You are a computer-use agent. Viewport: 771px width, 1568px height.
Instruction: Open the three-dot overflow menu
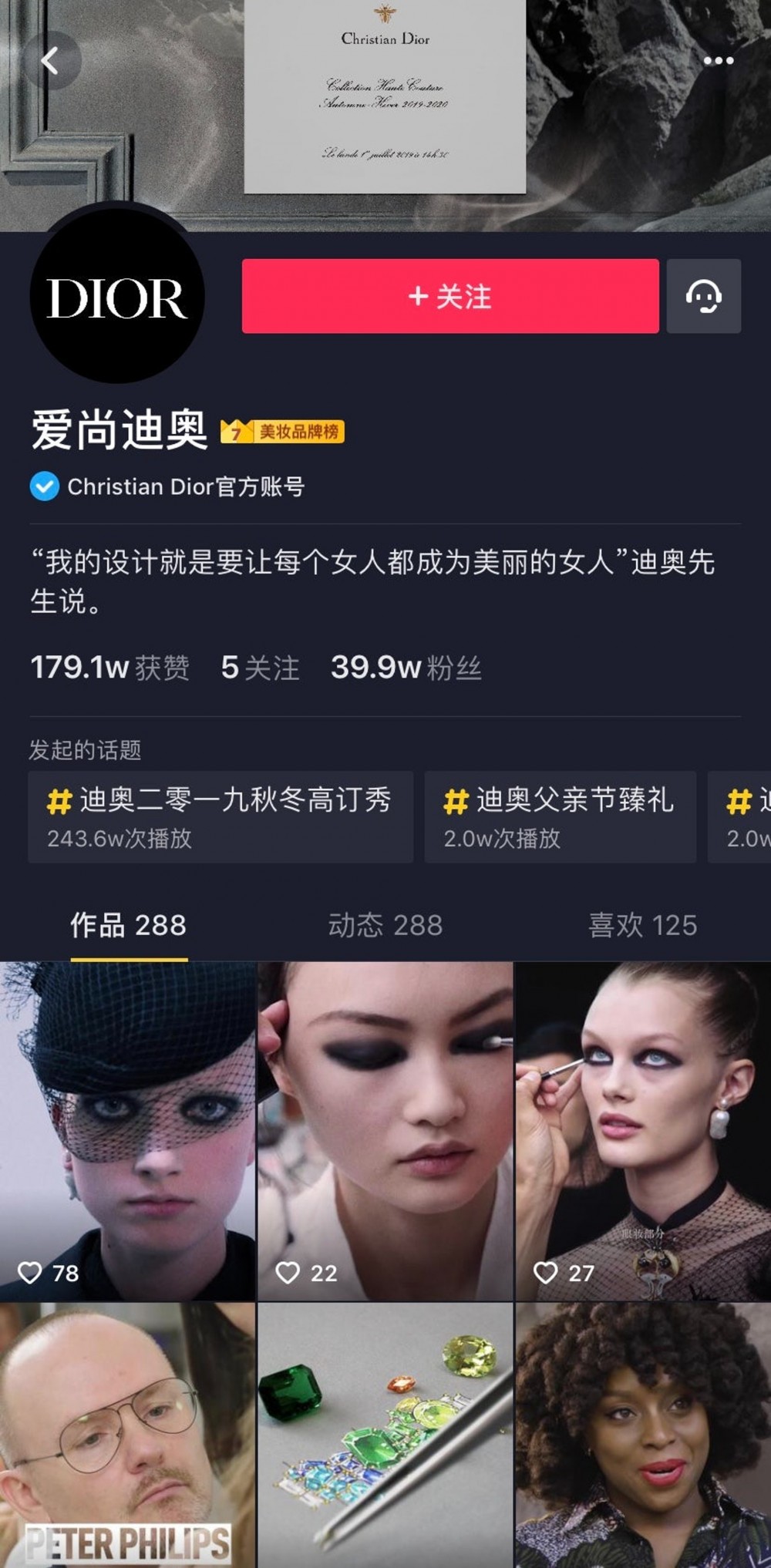click(718, 60)
